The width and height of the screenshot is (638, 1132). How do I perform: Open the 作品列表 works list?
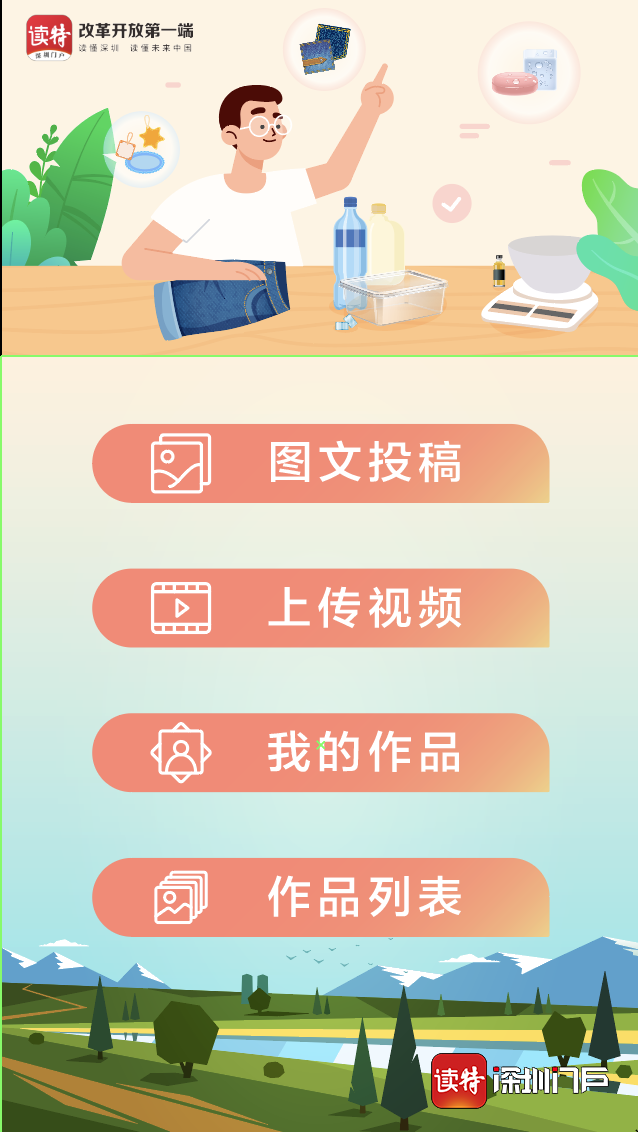pyautogui.click(x=320, y=897)
